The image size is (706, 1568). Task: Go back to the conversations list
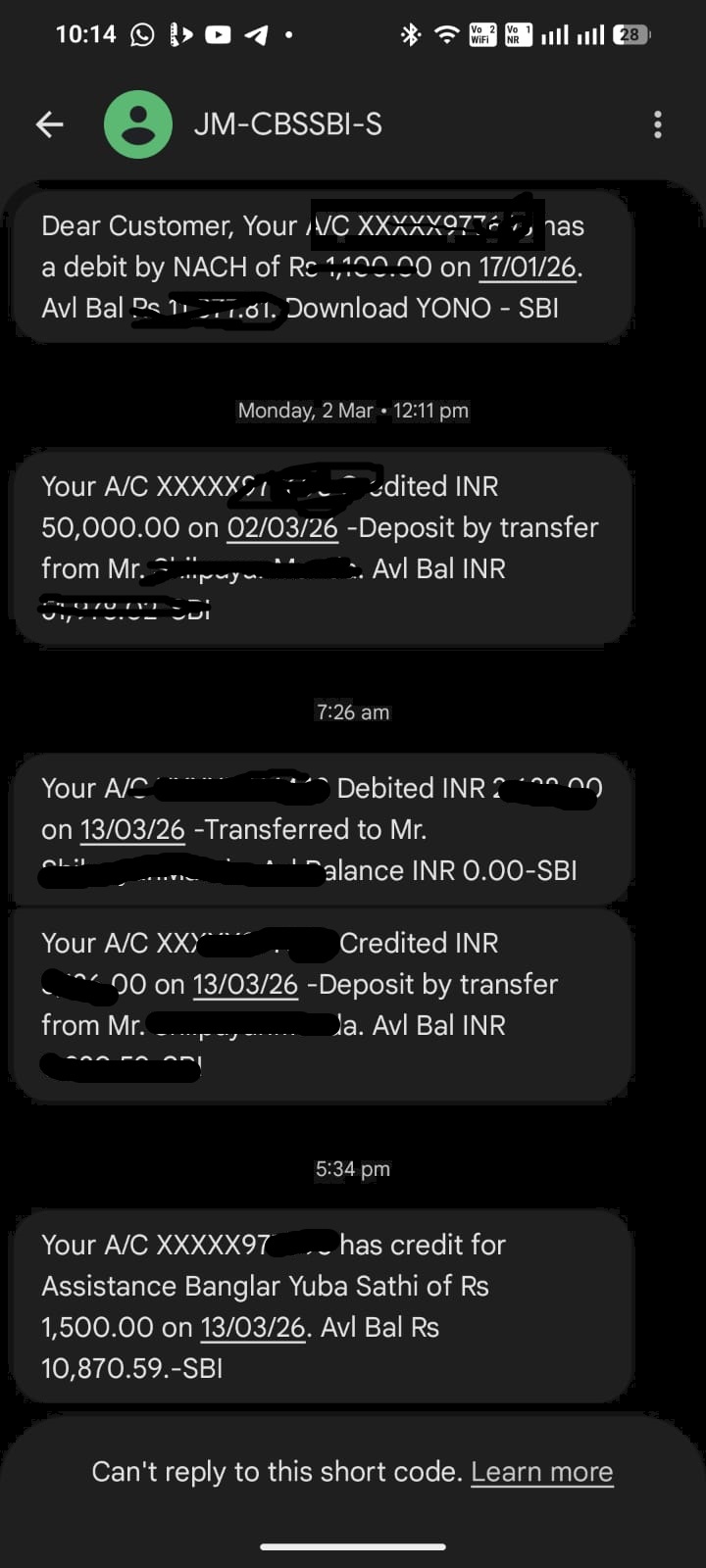click(x=50, y=124)
